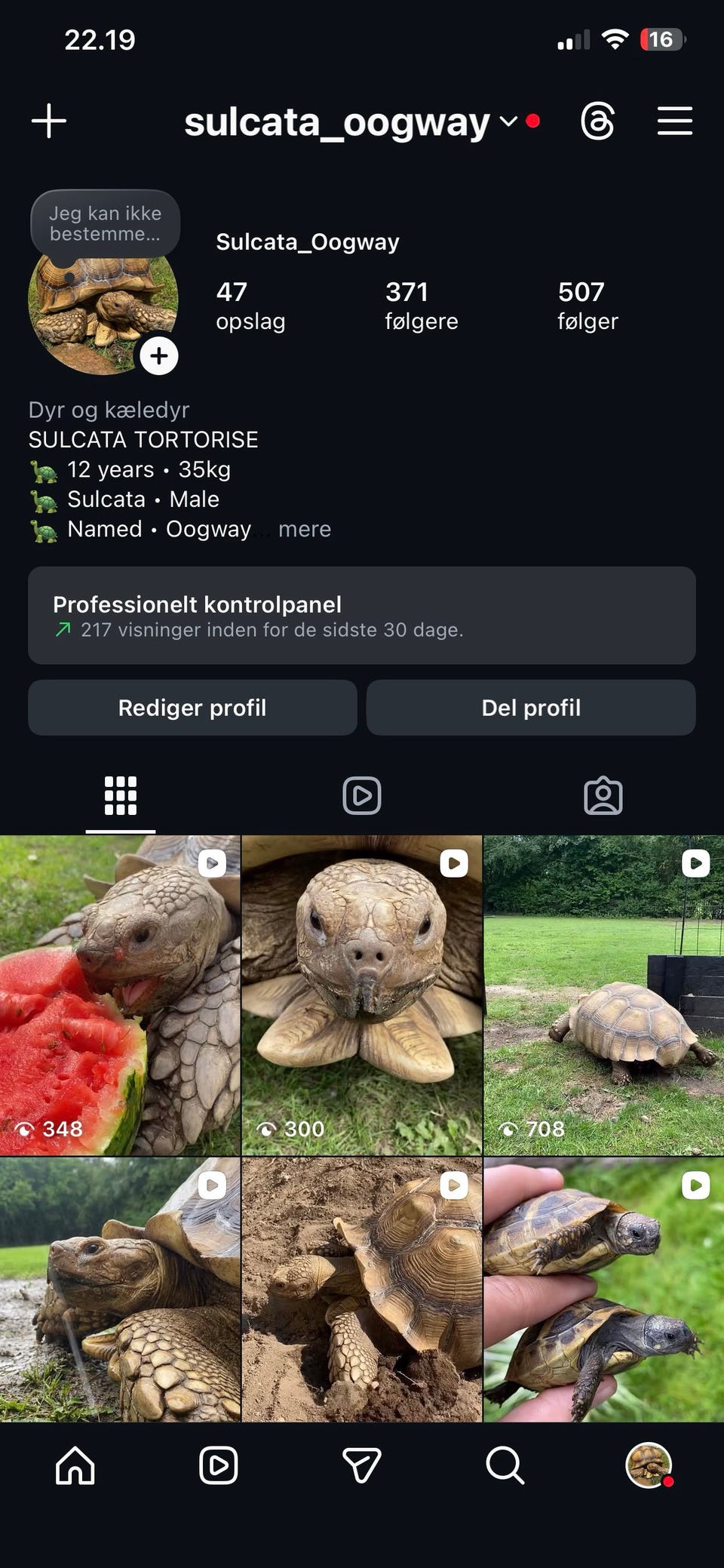Expand the bio by tapping 'mere'
The height and width of the screenshot is (1568, 724).
point(304,529)
